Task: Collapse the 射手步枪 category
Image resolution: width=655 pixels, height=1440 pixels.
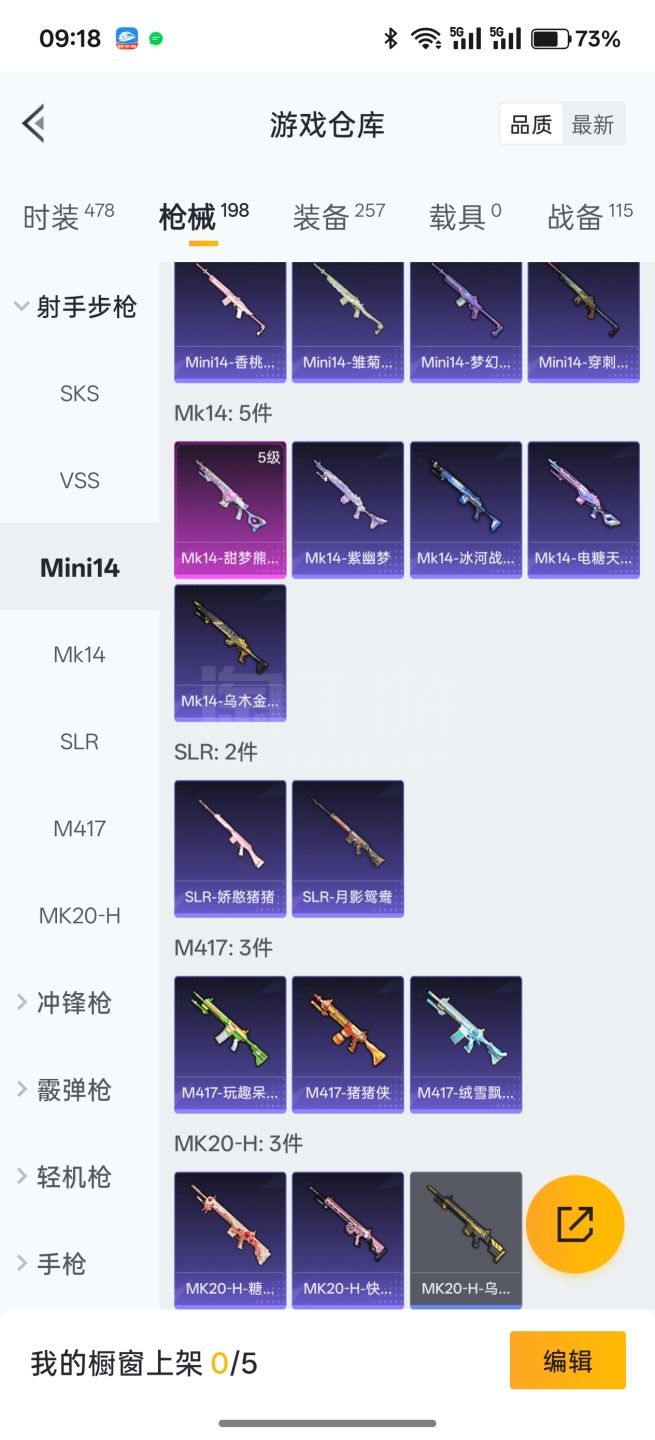Action: click(75, 306)
